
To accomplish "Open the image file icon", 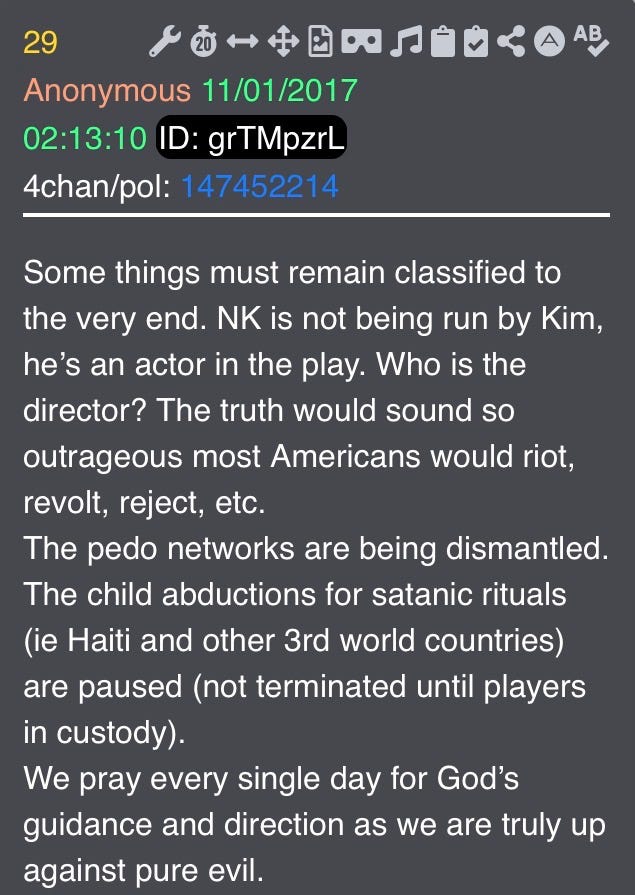I will tap(320, 42).
